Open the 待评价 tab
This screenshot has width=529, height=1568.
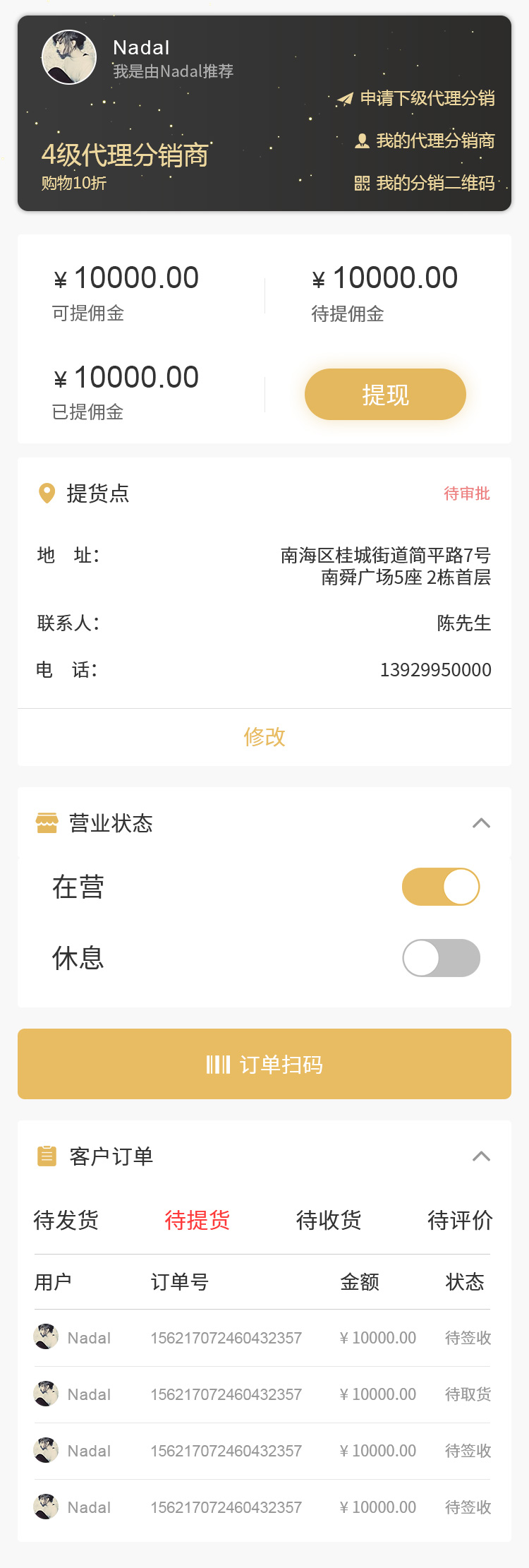460,1220
